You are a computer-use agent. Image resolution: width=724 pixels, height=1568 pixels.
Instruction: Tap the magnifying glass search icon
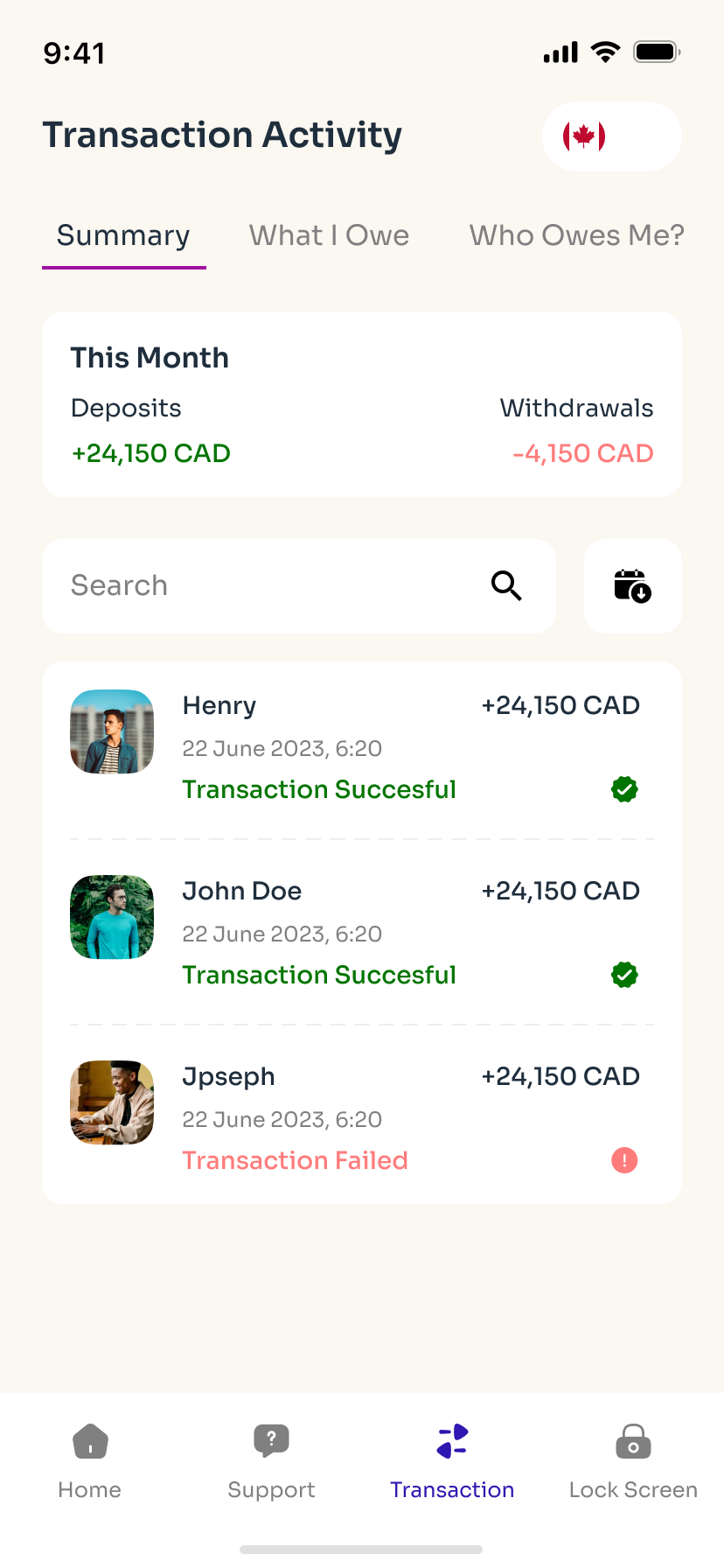[x=506, y=585]
